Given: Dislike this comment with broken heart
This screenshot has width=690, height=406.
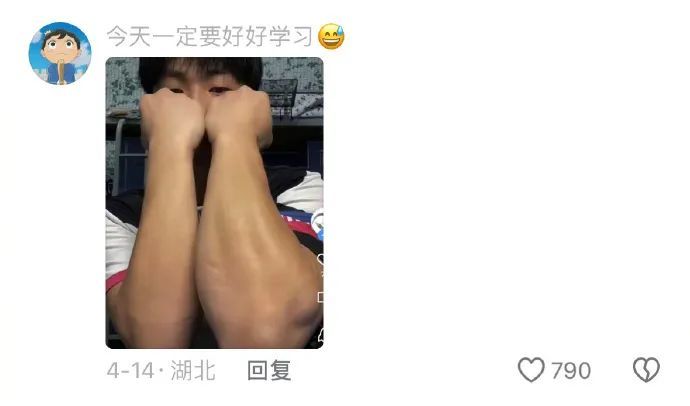Looking at the screenshot, I should coord(646,371).
